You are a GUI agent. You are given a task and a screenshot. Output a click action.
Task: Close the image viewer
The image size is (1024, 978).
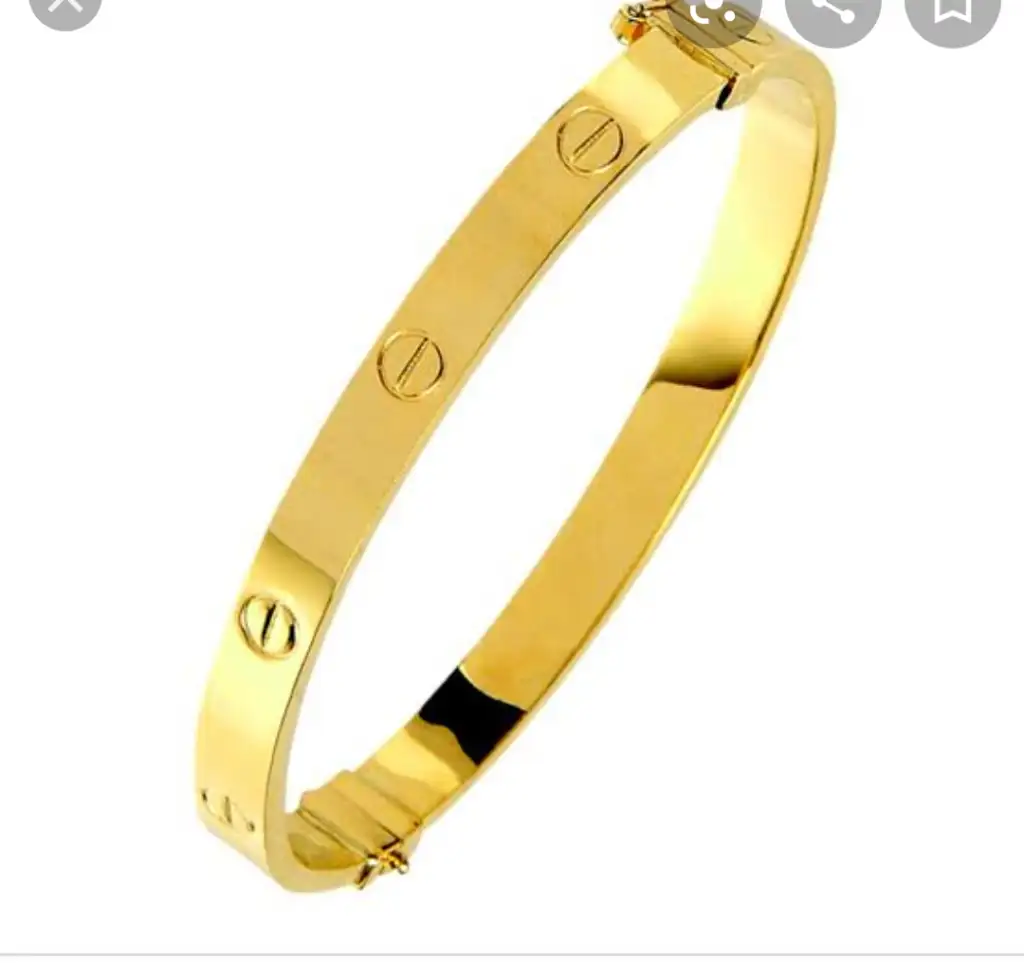click(65, 8)
